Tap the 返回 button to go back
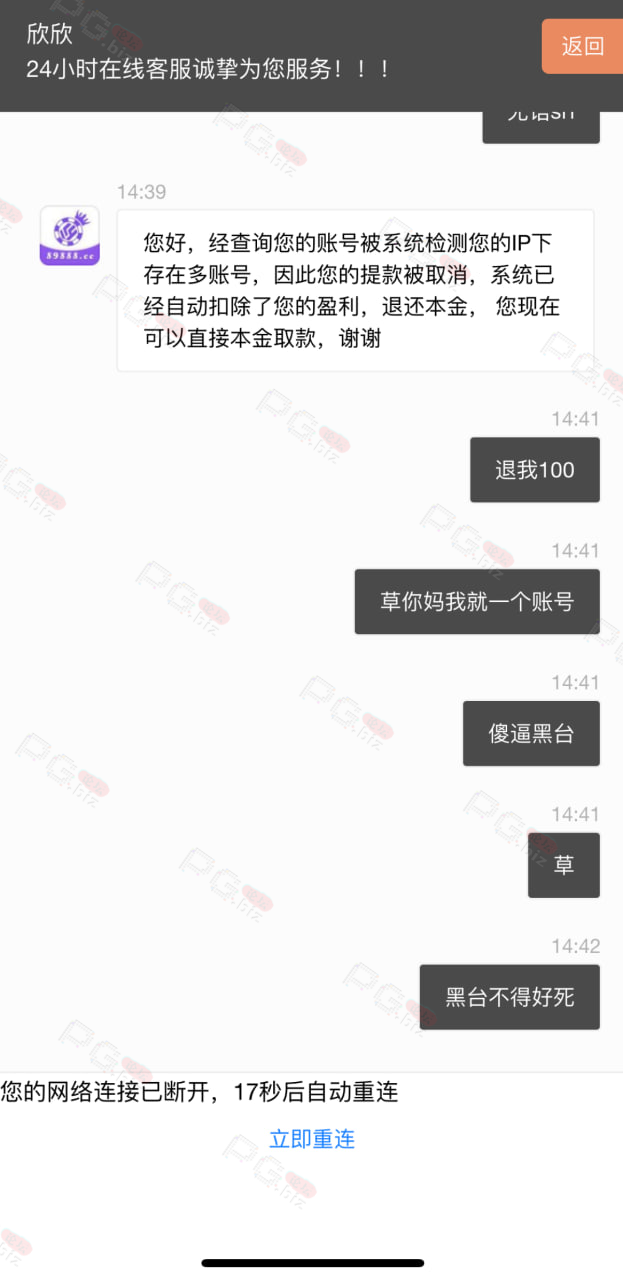This screenshot has width=623, height=1280. tap(582, 46)
